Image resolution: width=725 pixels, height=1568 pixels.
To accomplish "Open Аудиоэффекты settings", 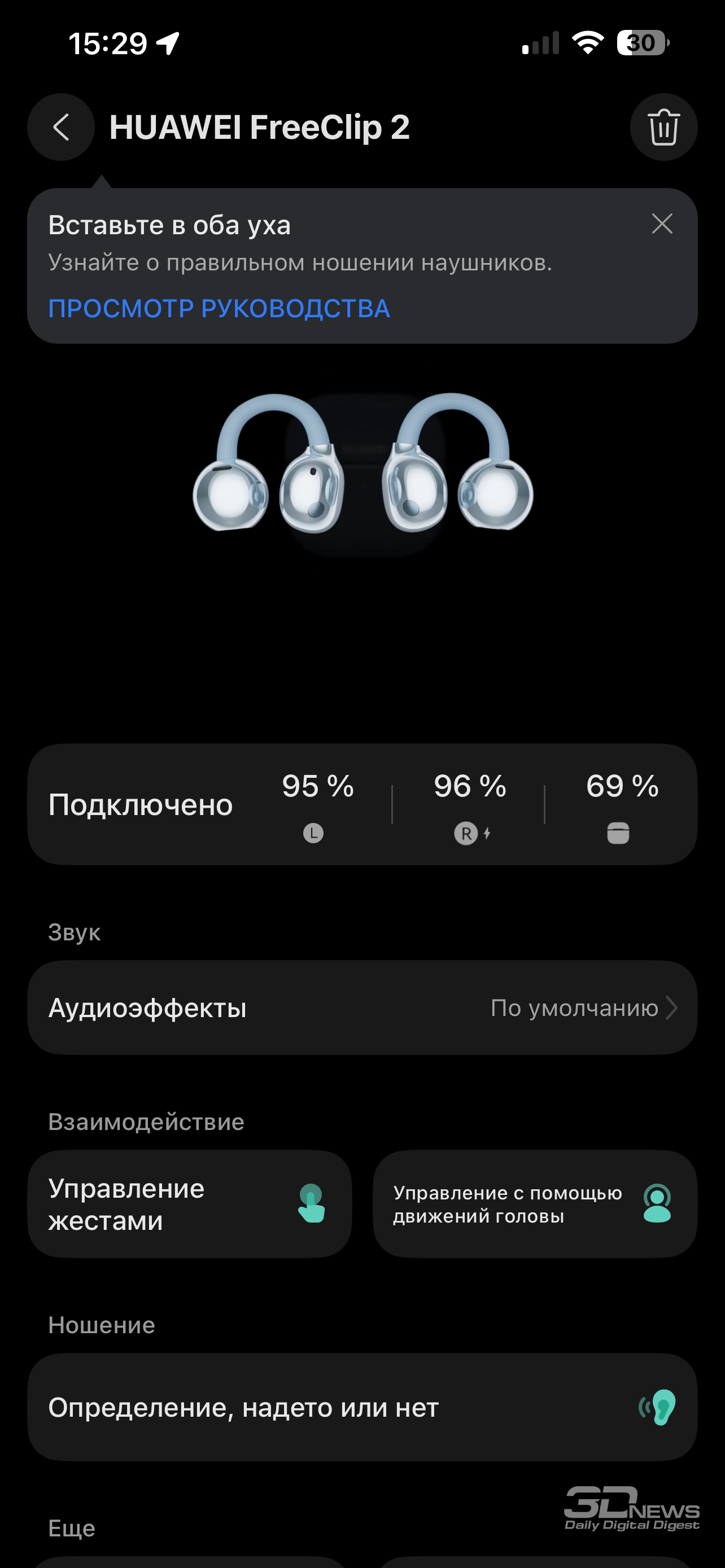I will pyautogui.click(x=362, y=1008).
